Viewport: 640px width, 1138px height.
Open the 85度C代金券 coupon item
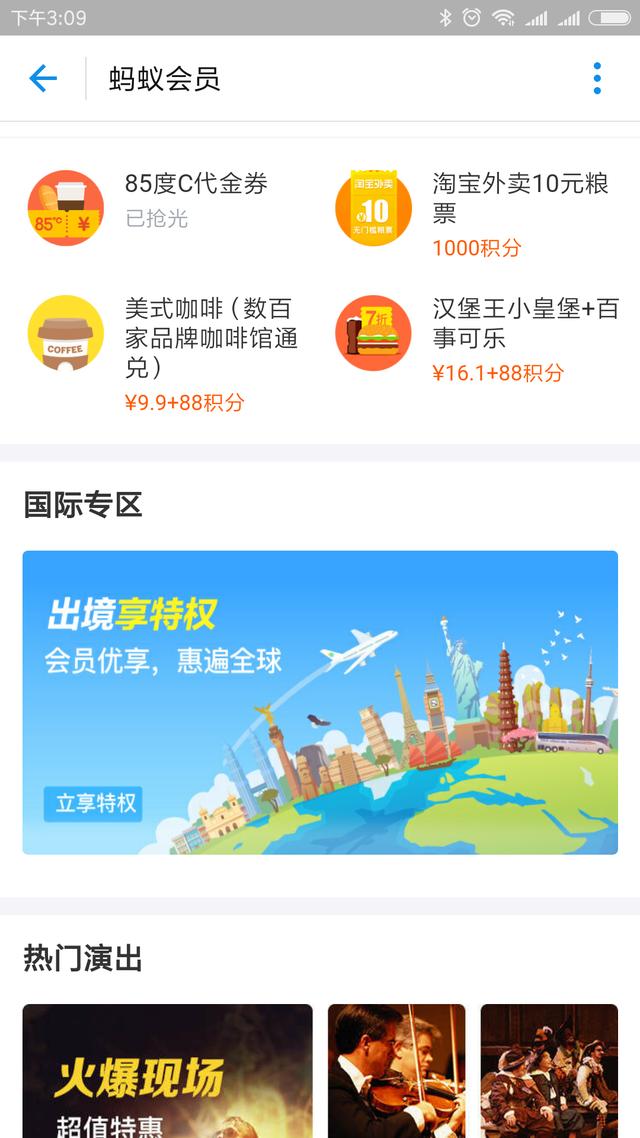pos(165,205)
